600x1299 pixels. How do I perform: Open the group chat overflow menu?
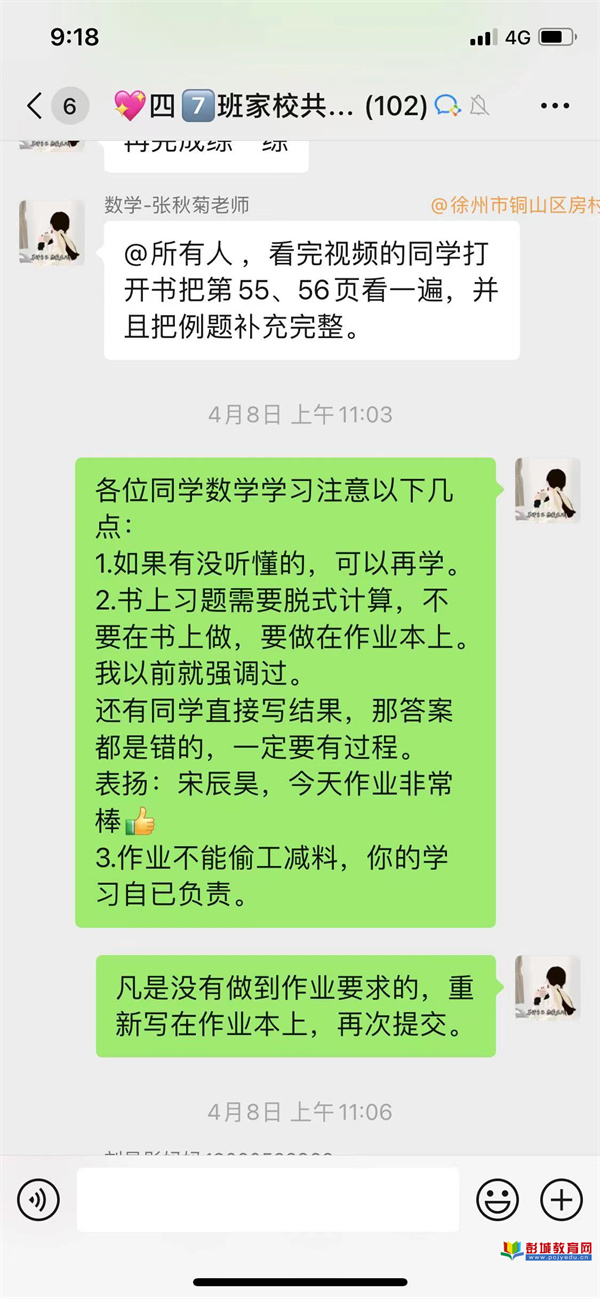[x=554, y=105]
